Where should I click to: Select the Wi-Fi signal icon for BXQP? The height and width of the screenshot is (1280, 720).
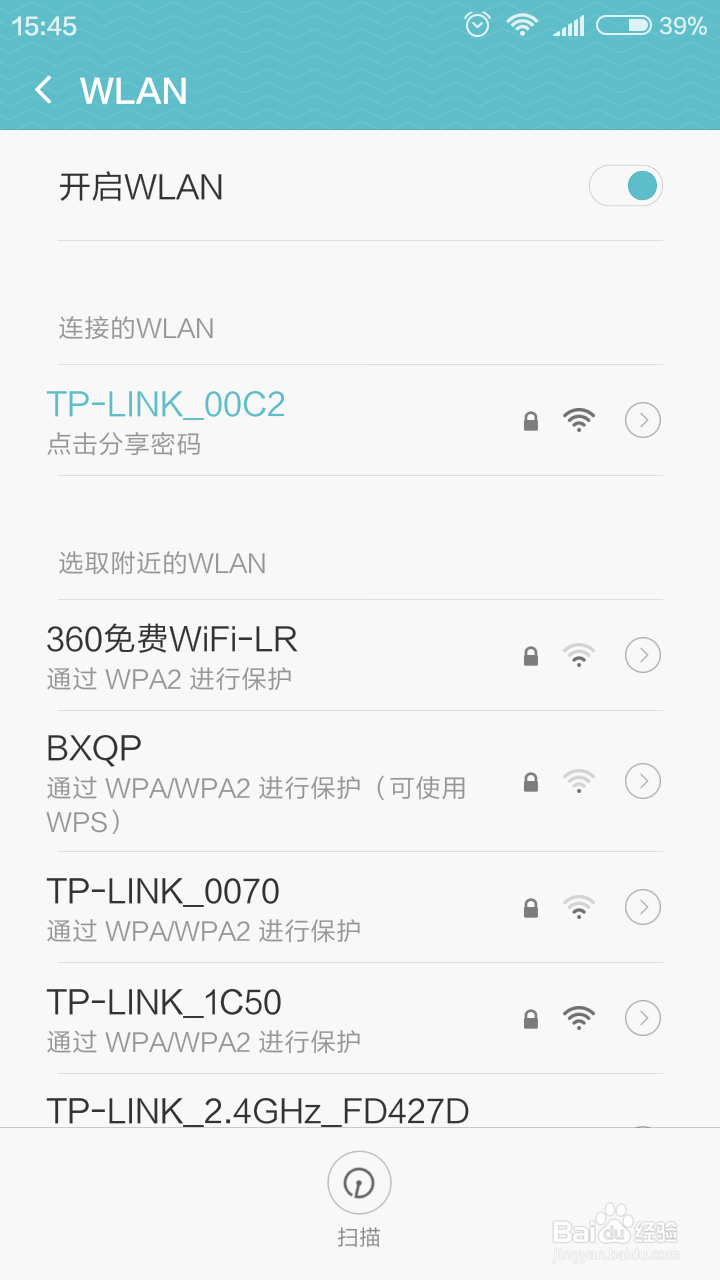pos(579,781)
